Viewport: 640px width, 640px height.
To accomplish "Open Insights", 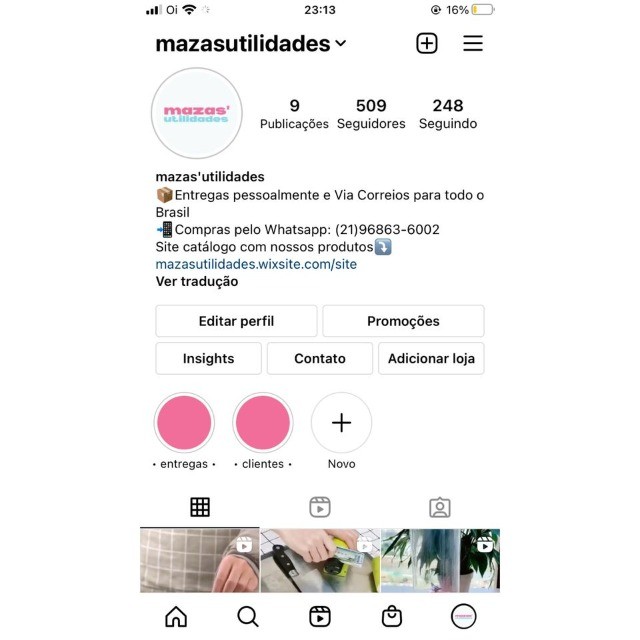I will 208,358.
